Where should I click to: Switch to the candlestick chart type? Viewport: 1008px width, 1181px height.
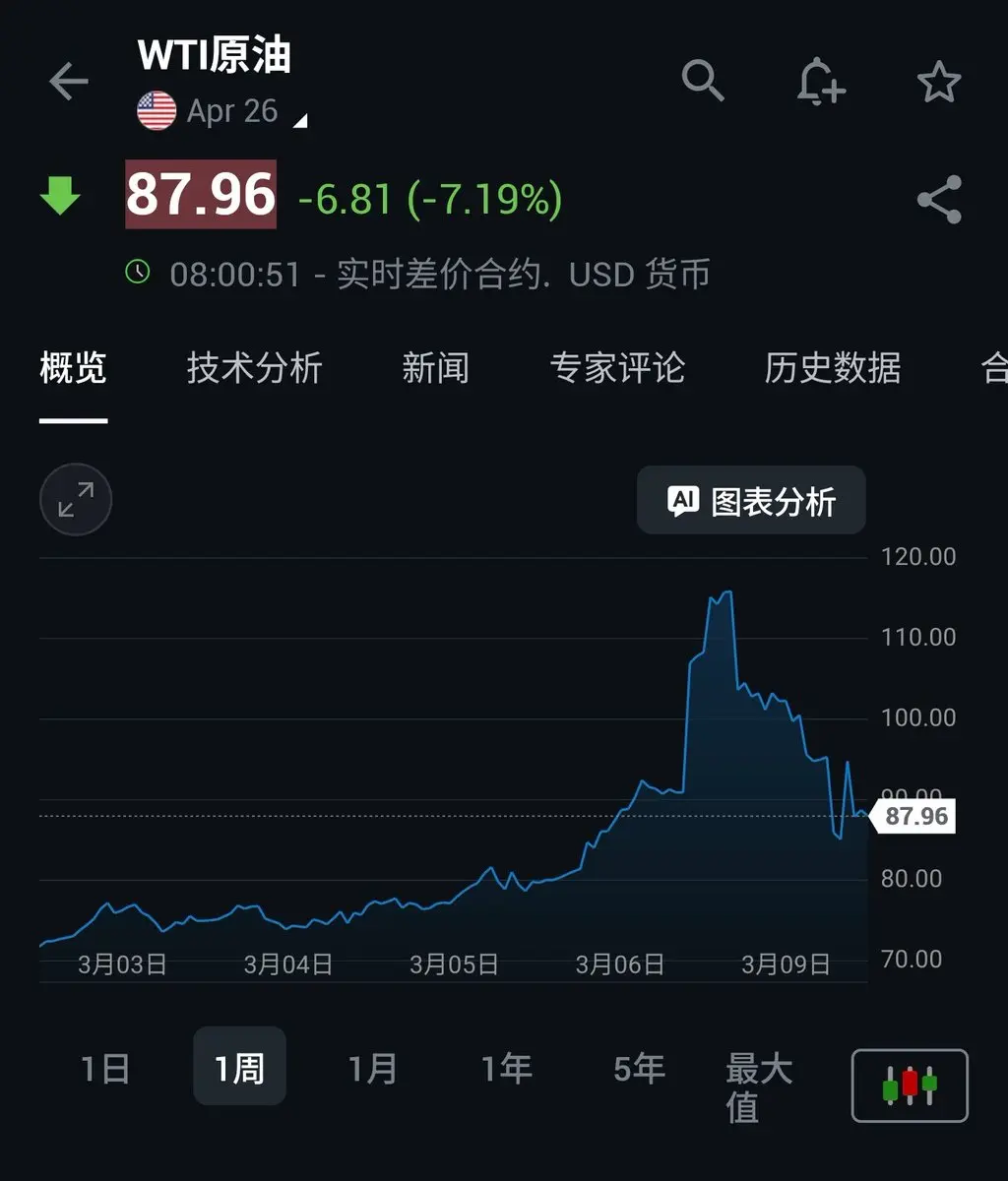coord(909,1086)
